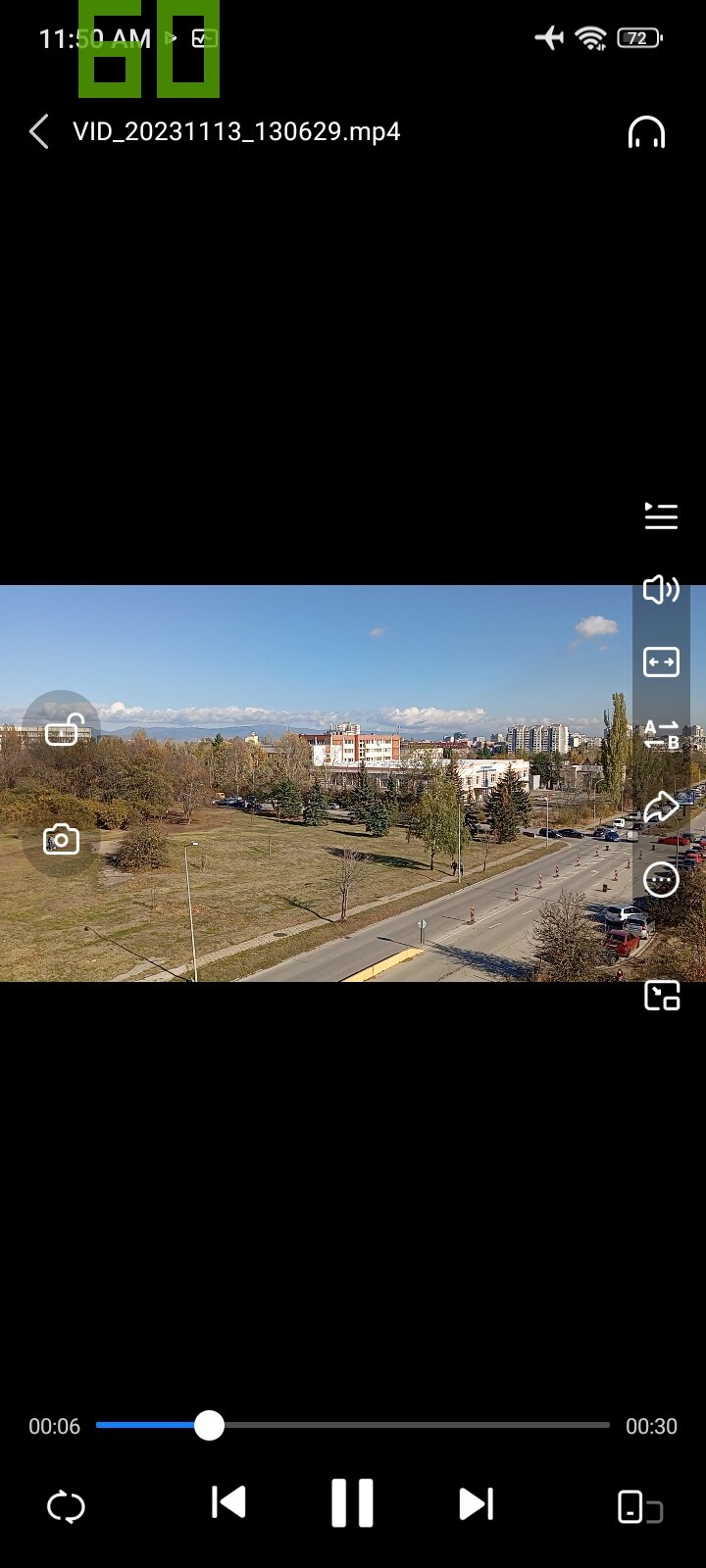Seek along the playback progress bar
Screen dimensions: 706x1568
pos(353,1426)
